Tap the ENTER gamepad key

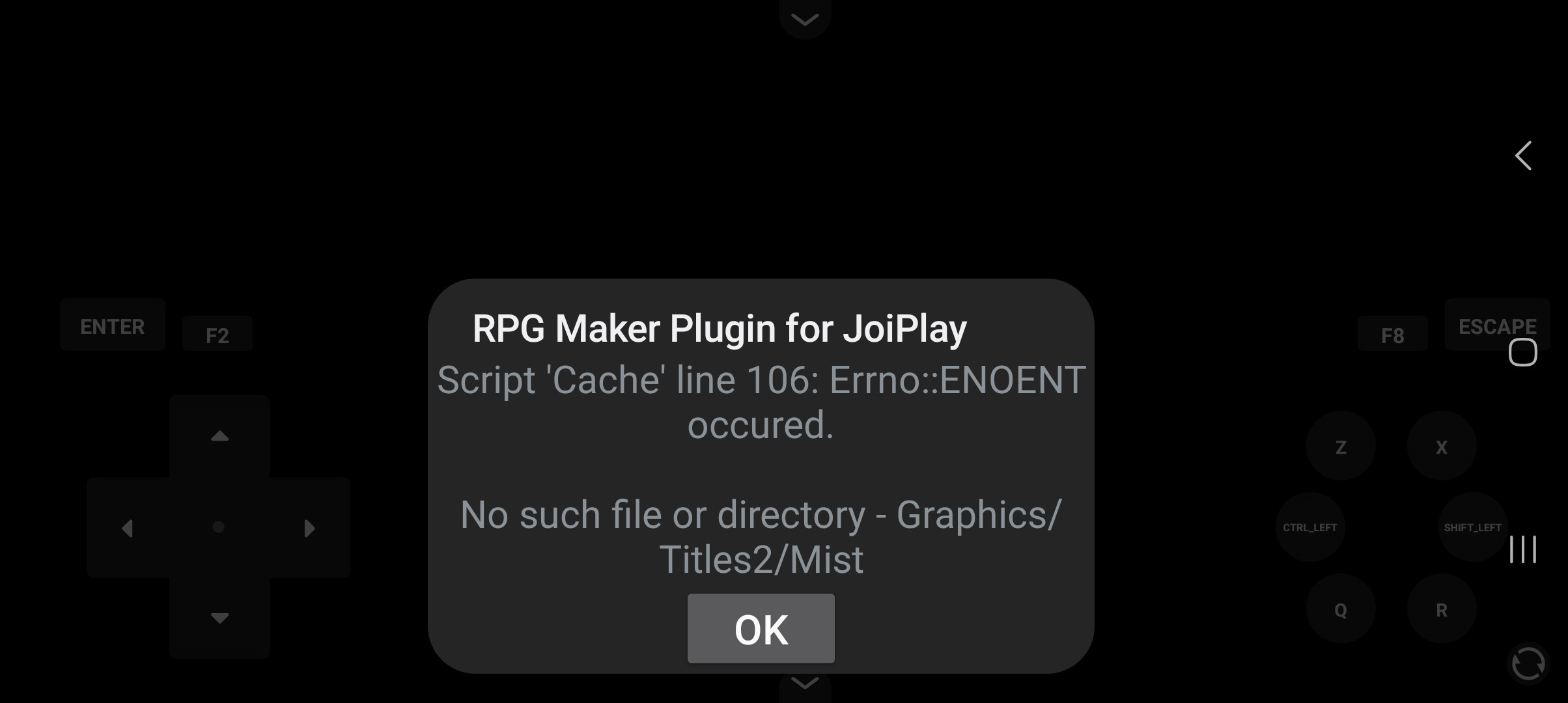[112, 325]
